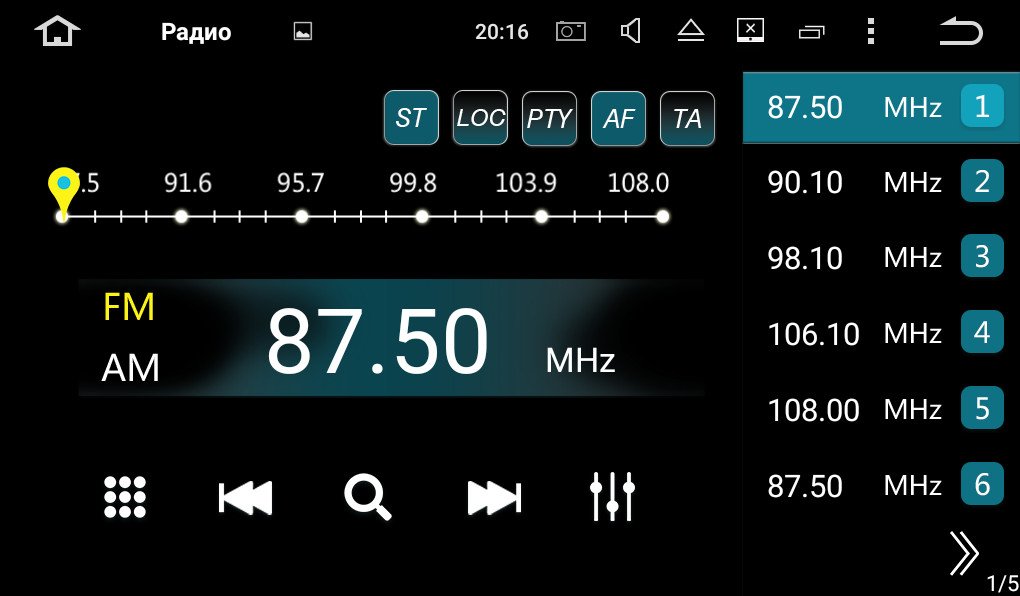
Task: Scan for stations with the magnifier icon
Action: coord(368,498)
